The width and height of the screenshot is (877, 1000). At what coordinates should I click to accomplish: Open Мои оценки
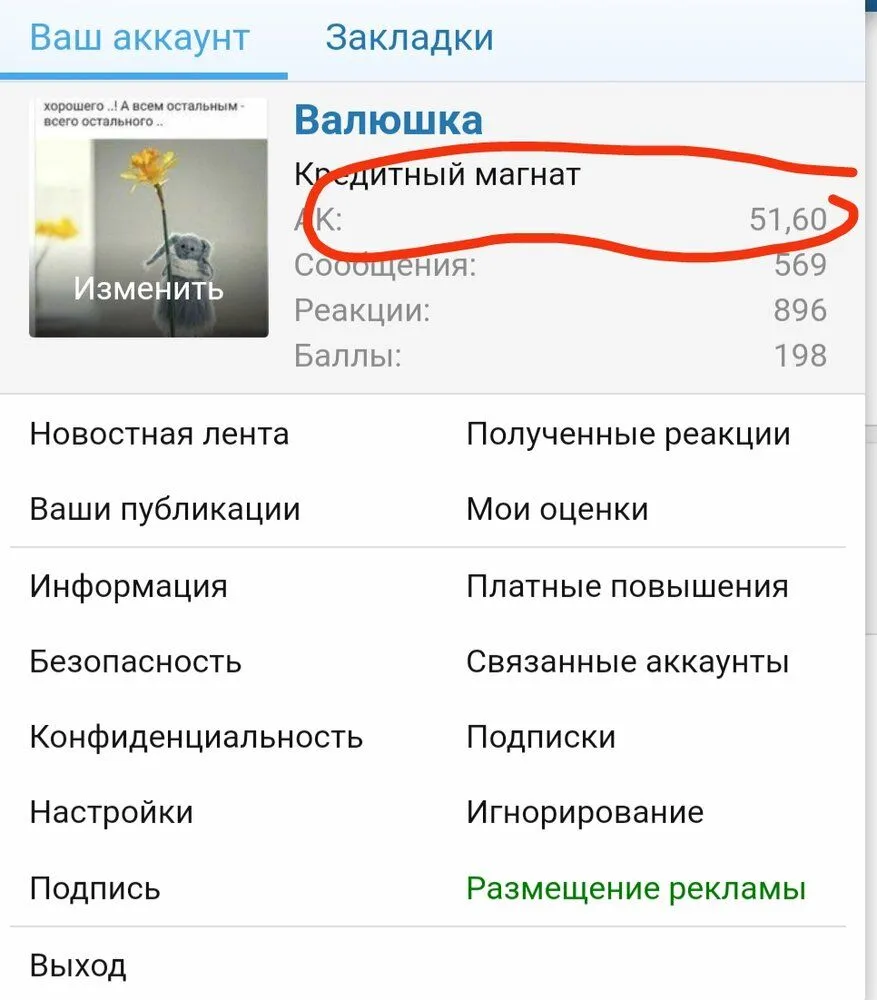[557, 509]
